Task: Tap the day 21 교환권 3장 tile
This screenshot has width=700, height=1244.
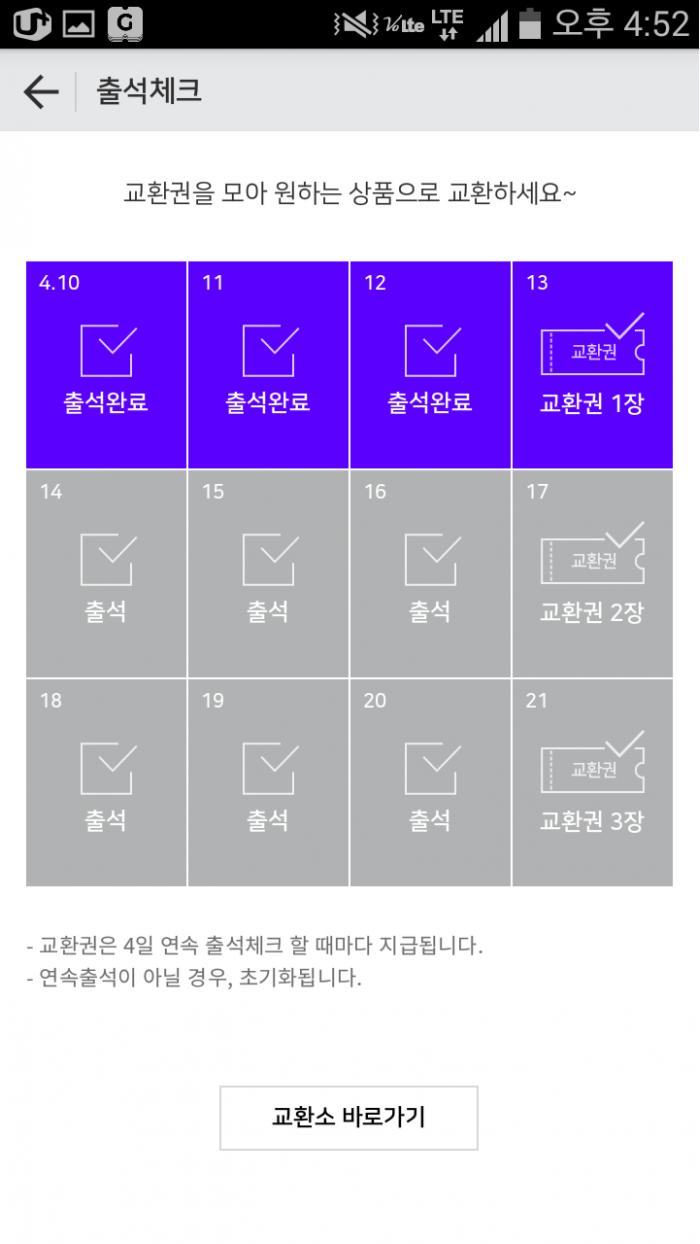Action: coord(592,783)
